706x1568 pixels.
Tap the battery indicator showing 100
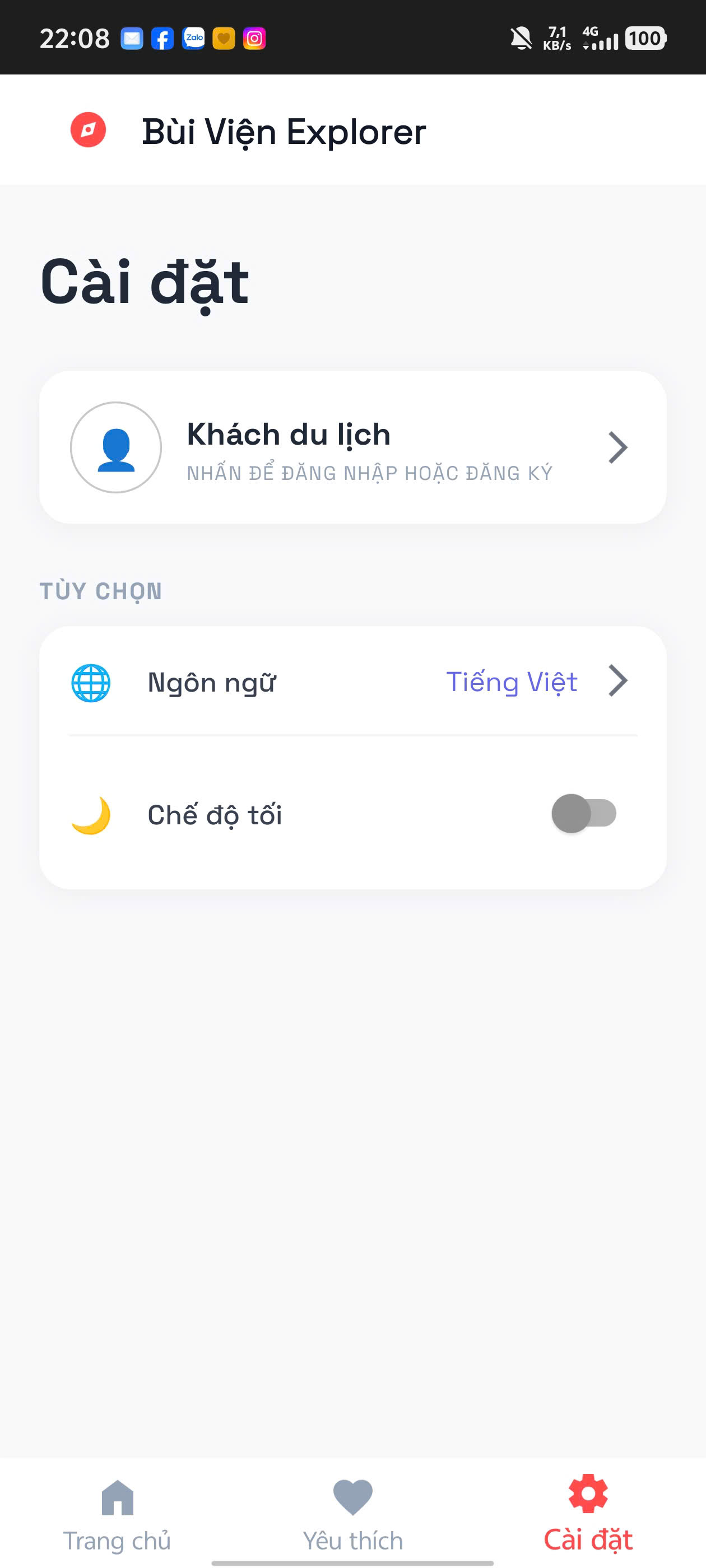[645, 38]
